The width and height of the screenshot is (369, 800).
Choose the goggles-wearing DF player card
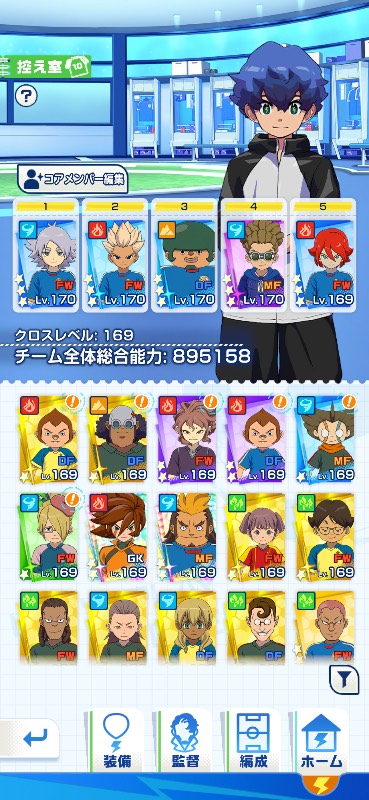(117, 439)
